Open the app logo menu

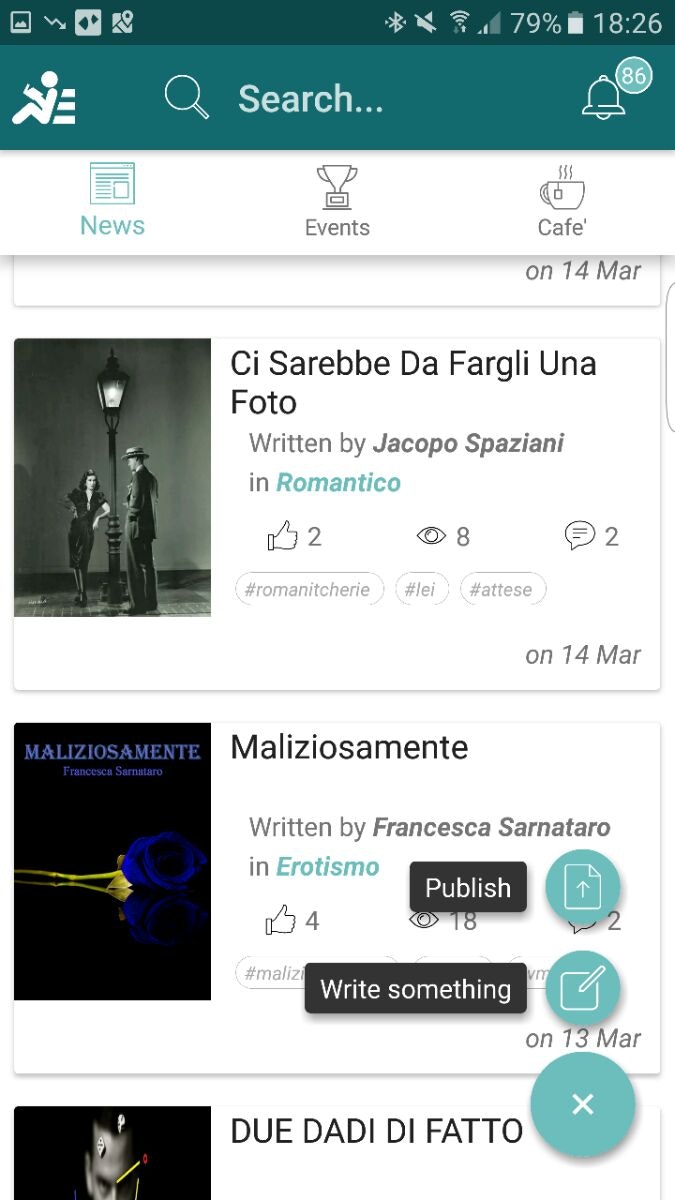pyautogui.click(x=44, y=98)
